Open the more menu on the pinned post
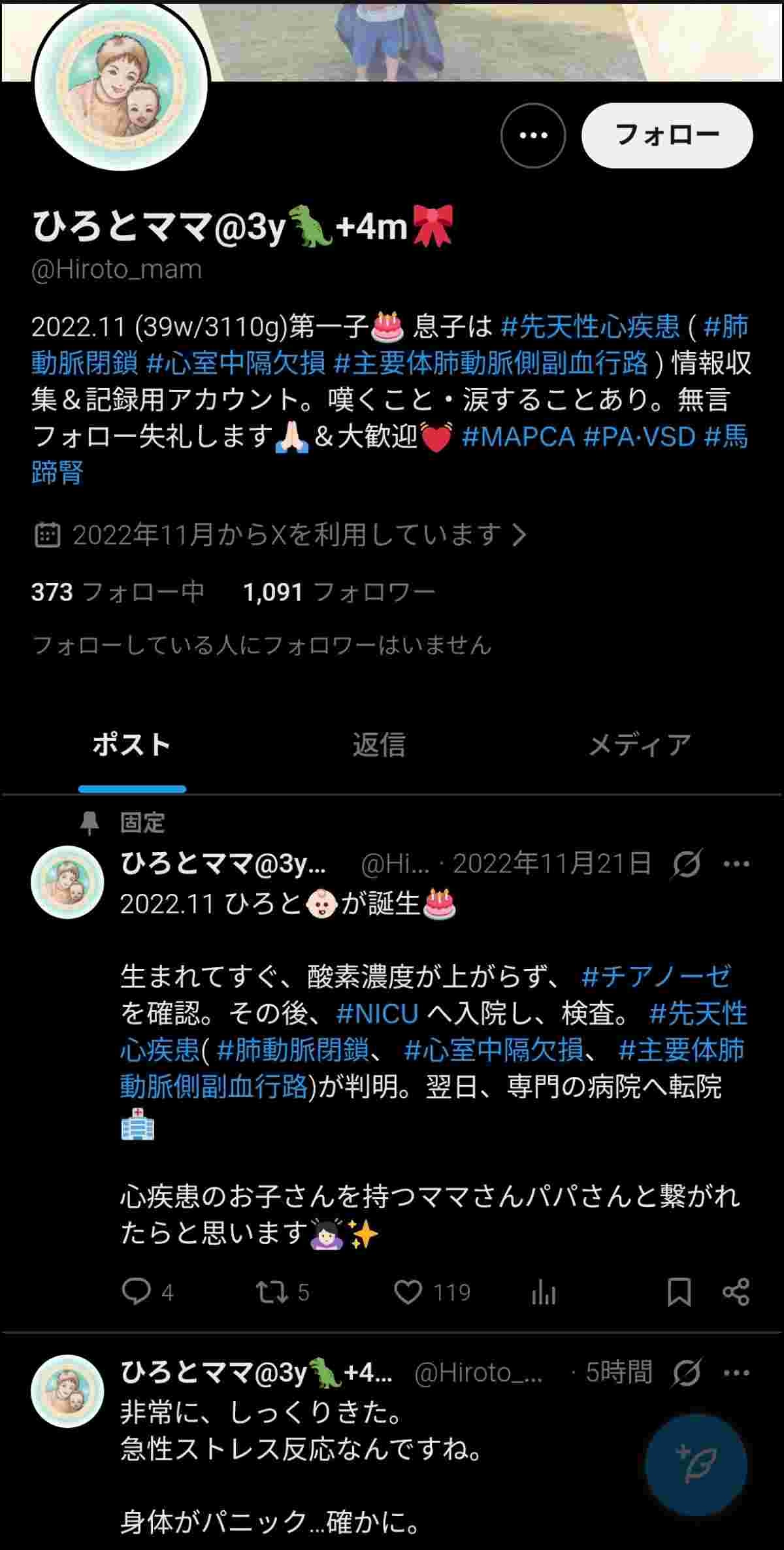This screenshot has height=1550, width=784. (x=736, y=864)
